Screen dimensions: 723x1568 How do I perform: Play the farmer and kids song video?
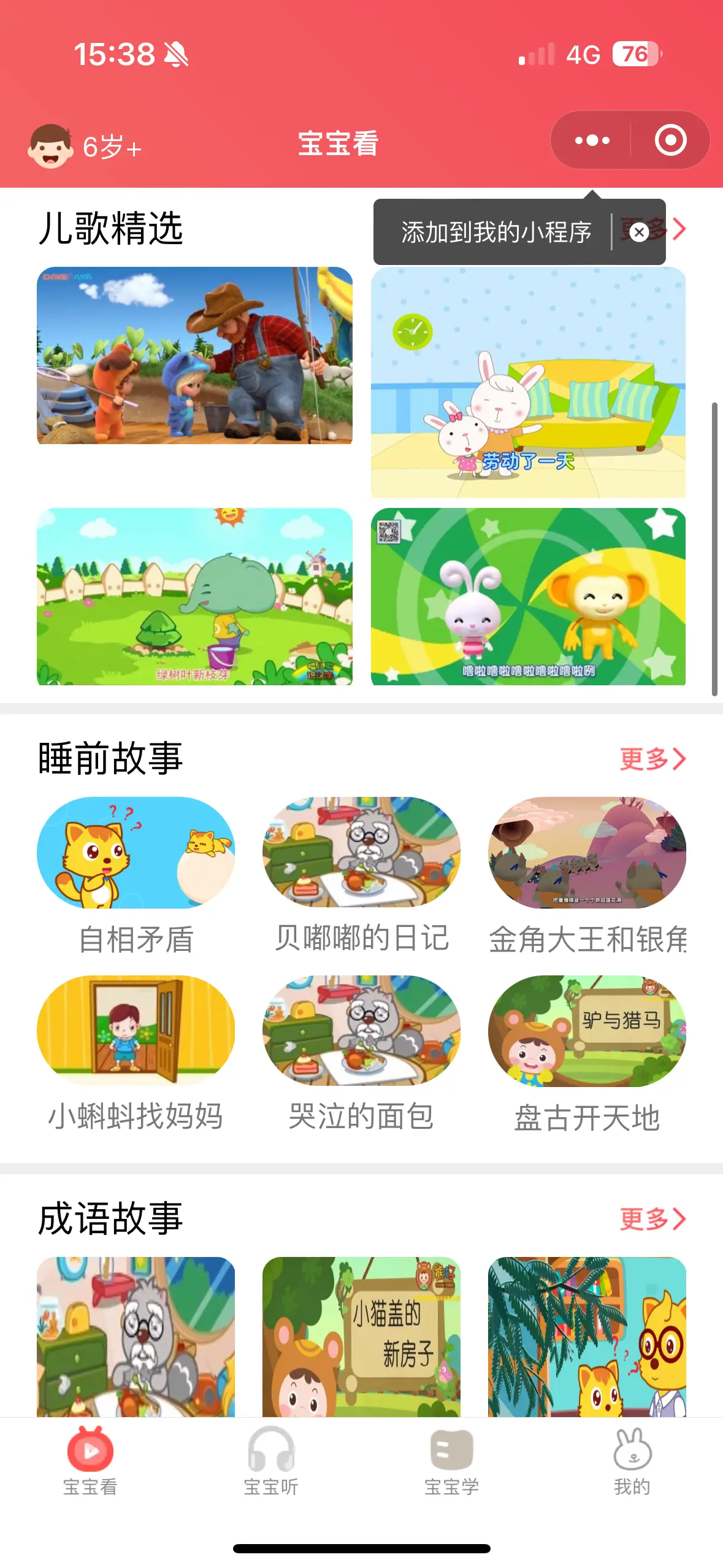[x=194, y=355]
